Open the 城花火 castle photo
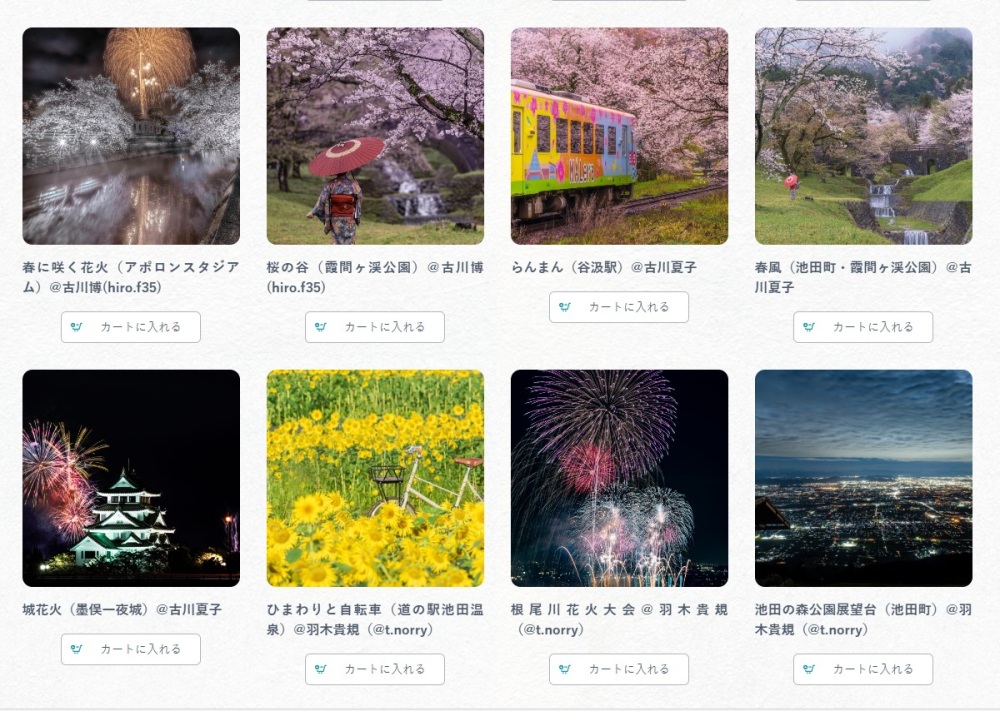This screenshot has width=1000, height=711. coord(131,478)
